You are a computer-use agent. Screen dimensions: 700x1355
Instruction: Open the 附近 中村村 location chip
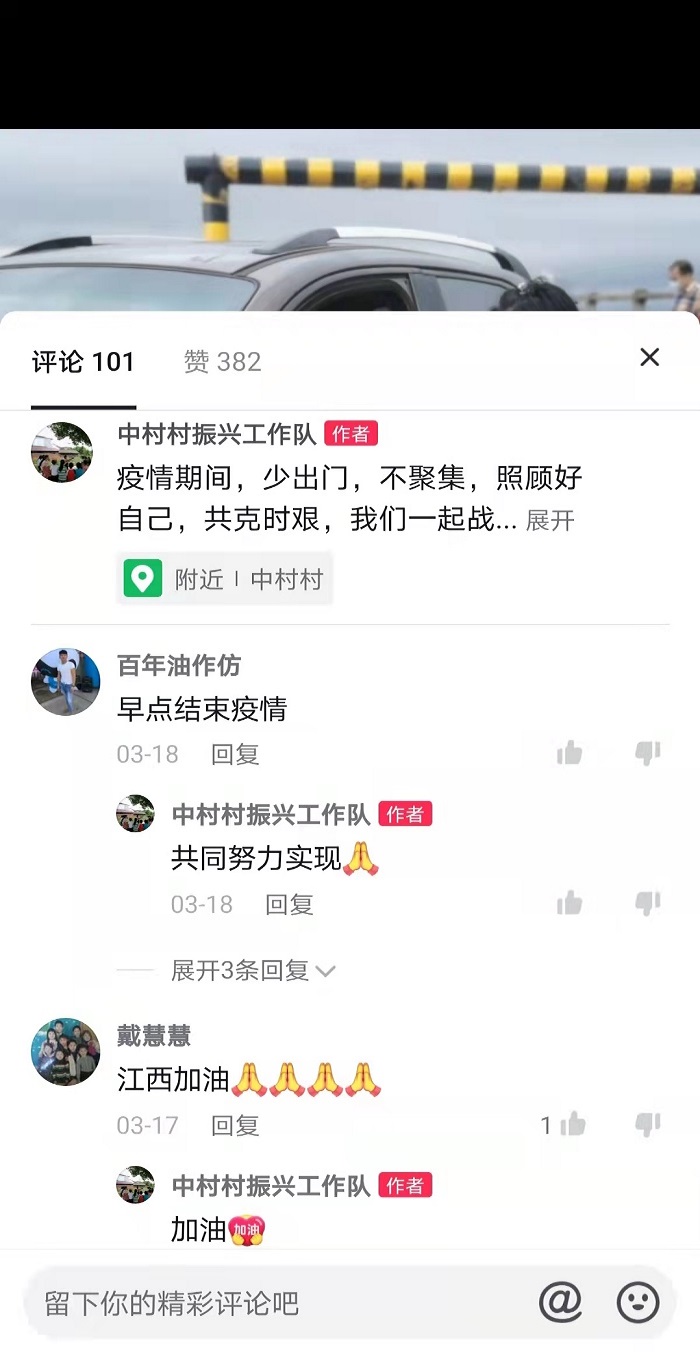[225, 579]
